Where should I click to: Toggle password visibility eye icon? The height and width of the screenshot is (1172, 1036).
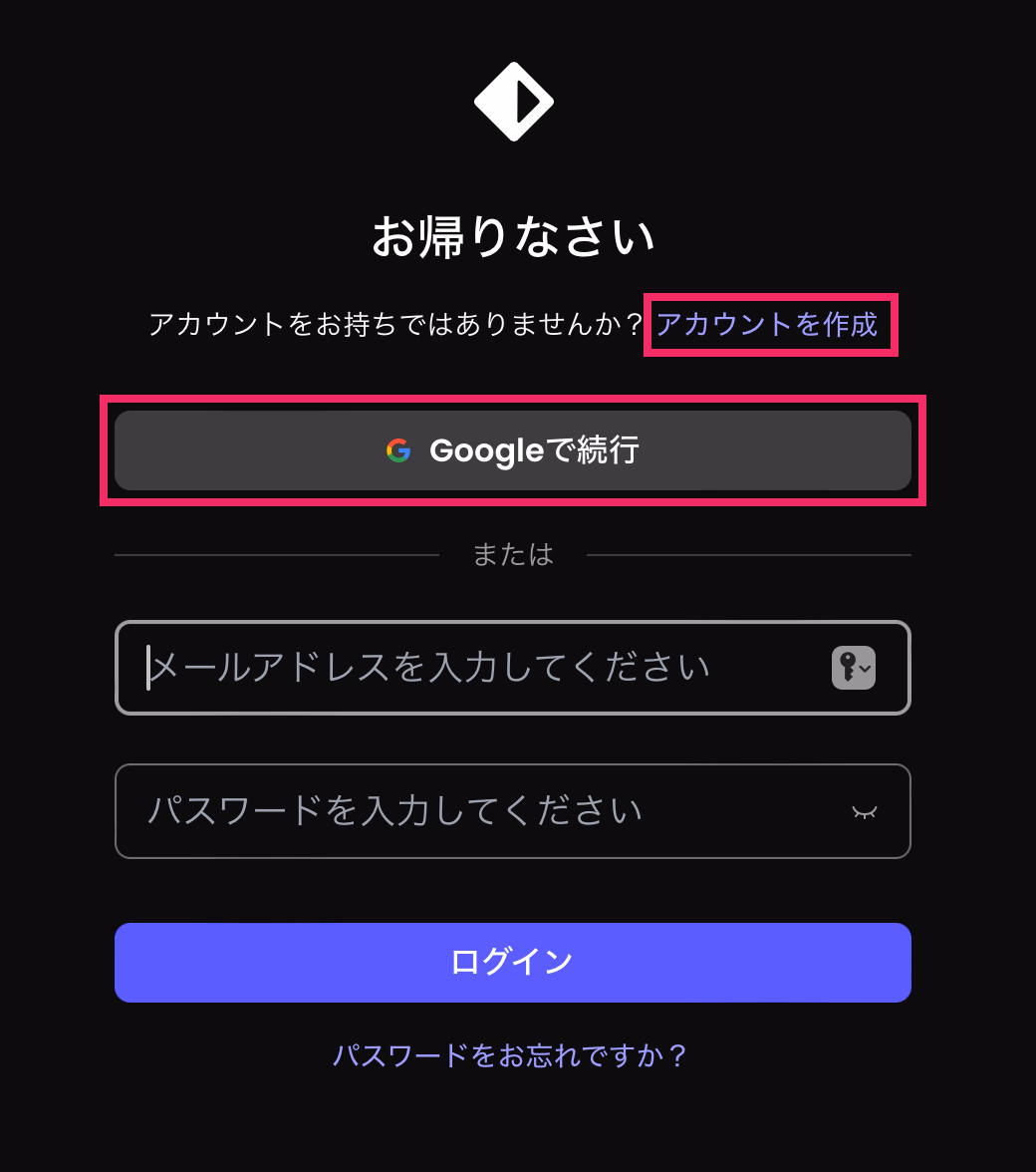(864, 811)
